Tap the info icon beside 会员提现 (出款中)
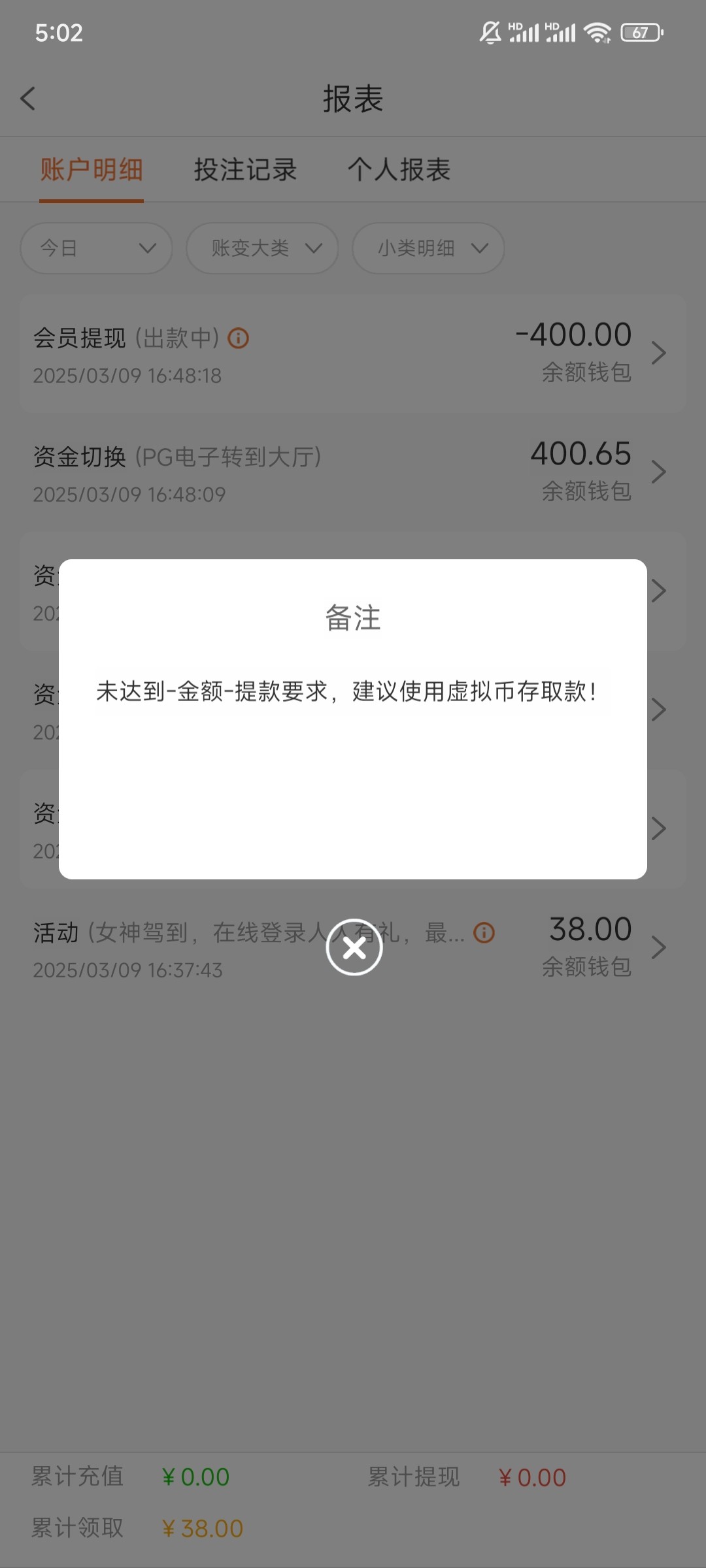Image resolution: width=706 pixels, height=1568 pixels. [x=238, y=338]
